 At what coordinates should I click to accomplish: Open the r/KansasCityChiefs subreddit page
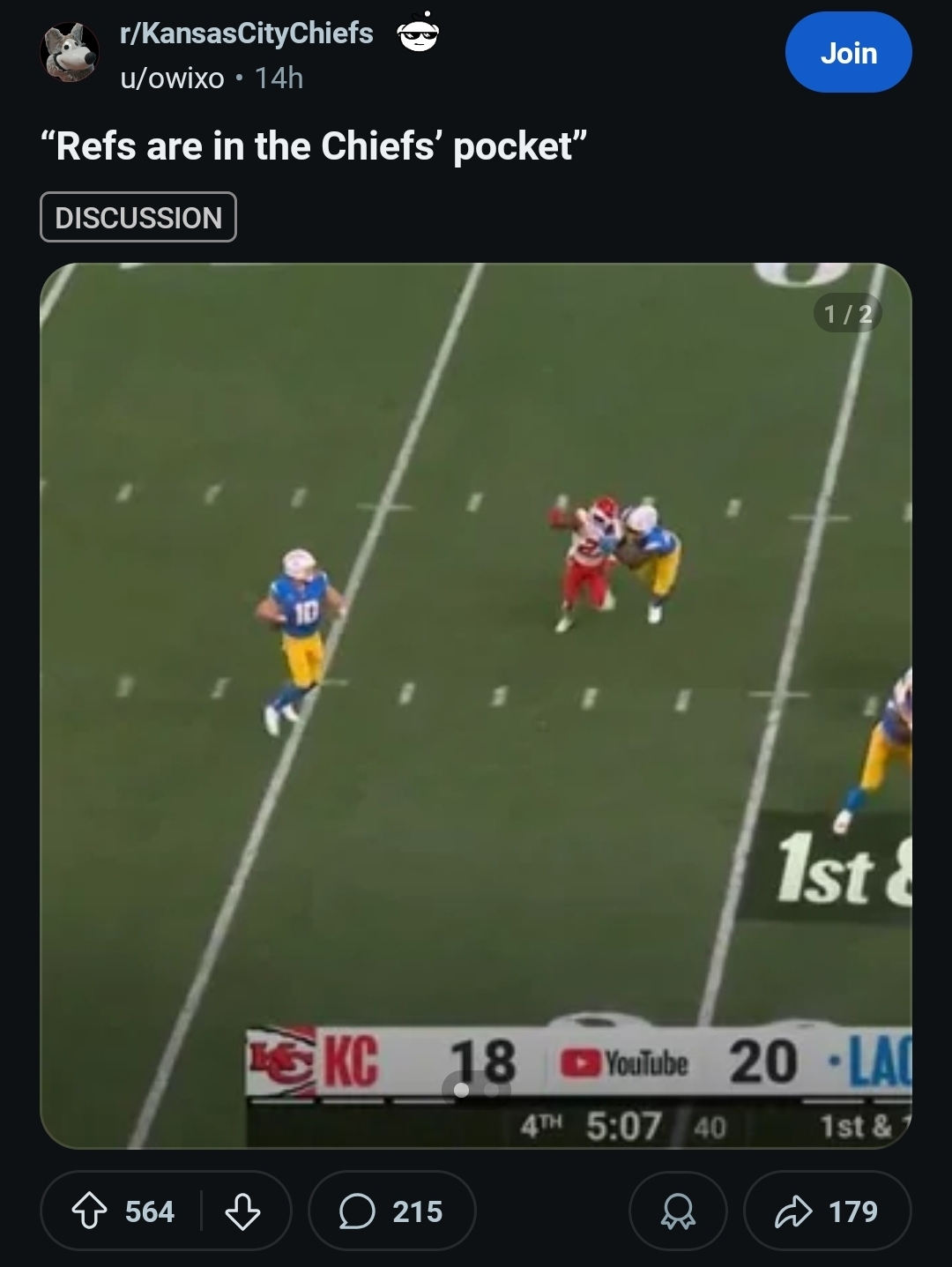246,34
